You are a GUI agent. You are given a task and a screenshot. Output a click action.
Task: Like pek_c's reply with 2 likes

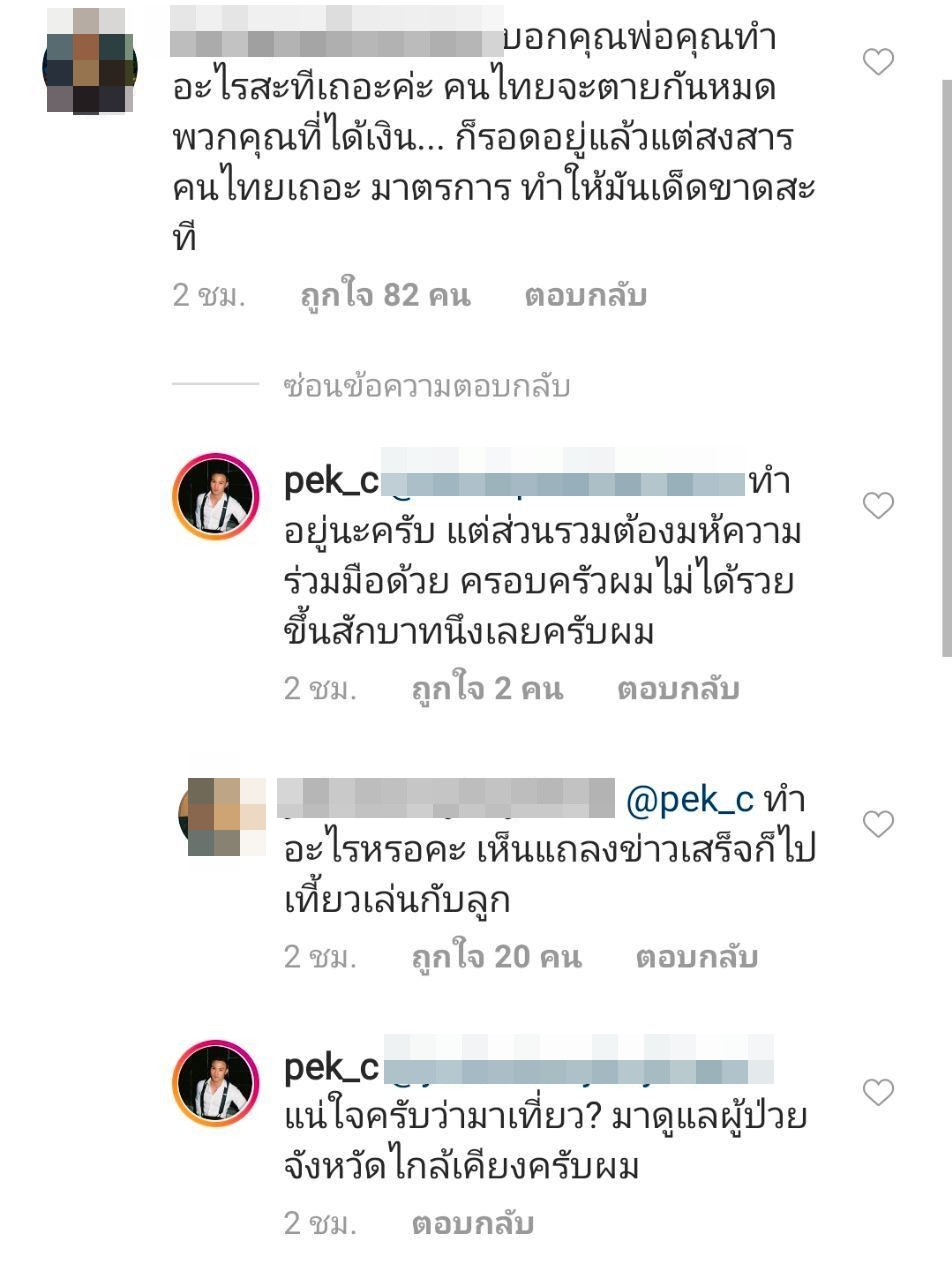pos(877,506)
